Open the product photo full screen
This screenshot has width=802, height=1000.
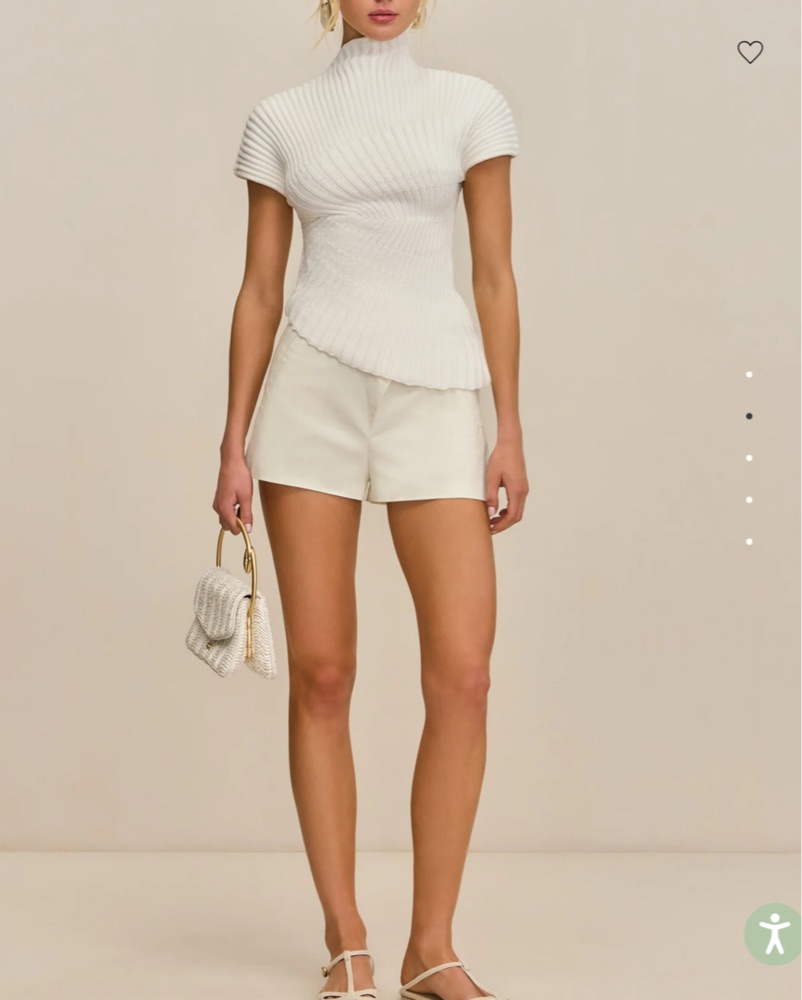pyautogui.click(x=380, y=500)
